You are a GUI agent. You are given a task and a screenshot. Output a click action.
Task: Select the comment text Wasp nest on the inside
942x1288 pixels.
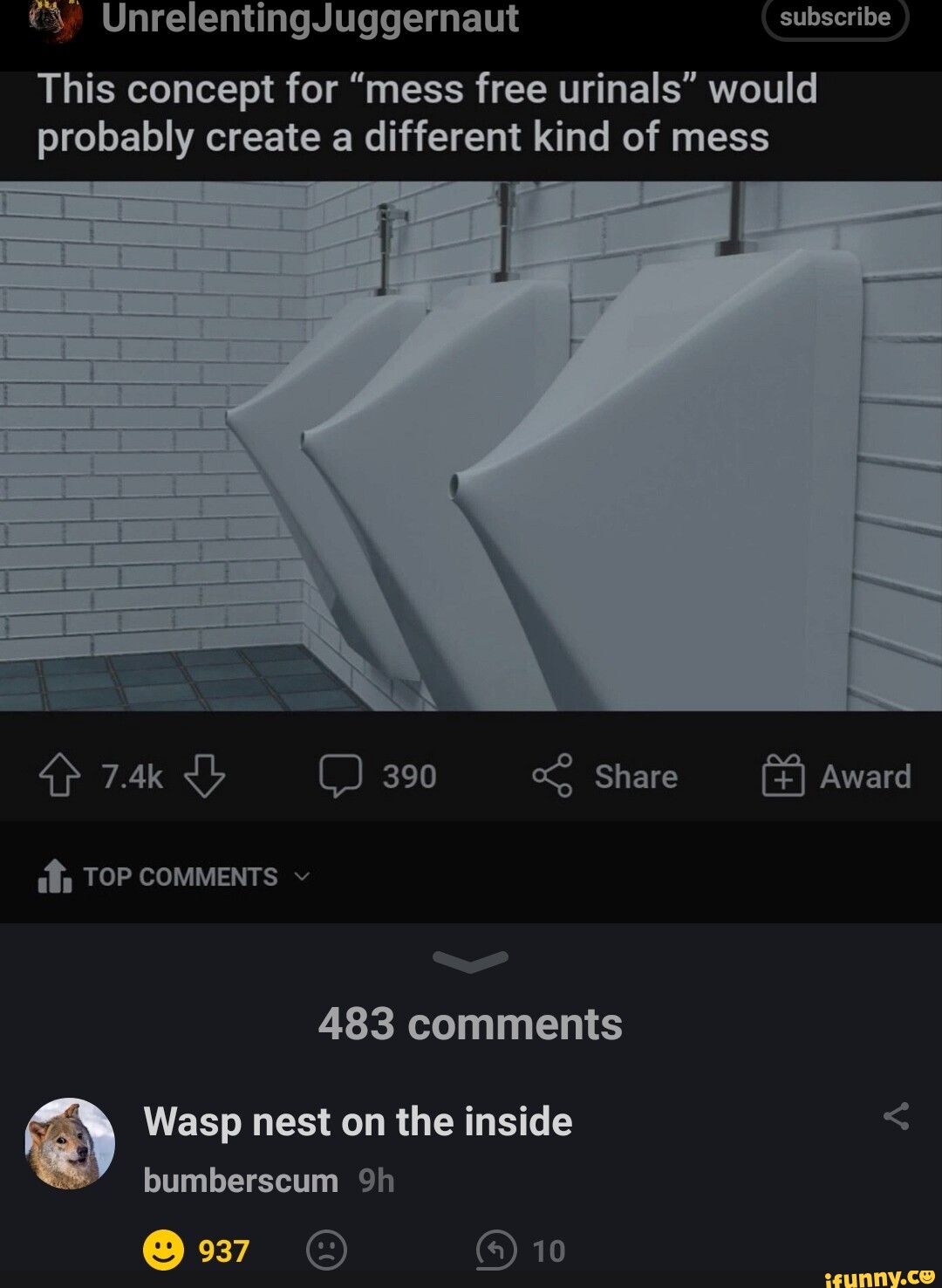tap(358, 1122)
